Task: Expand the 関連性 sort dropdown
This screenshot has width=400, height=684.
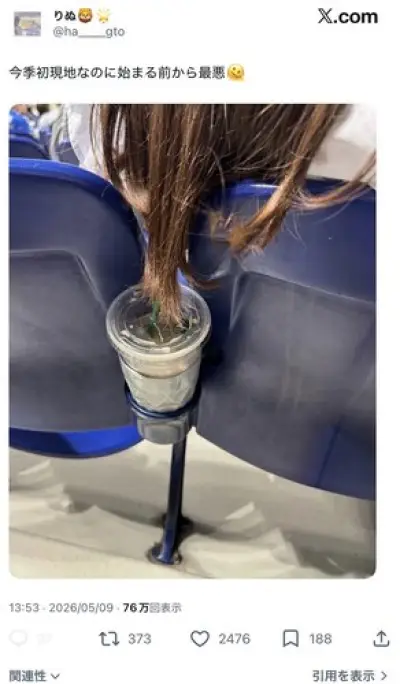Action: click(34, 676)
